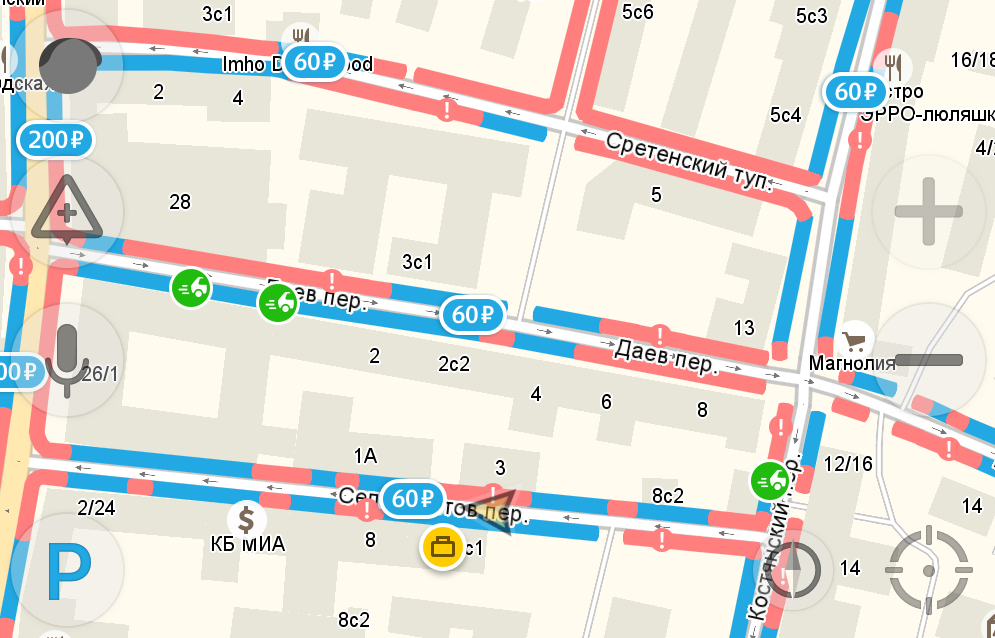This screenshot has width=995, height=638.
Task: Zoom in on the map
Action: pyautogui.click(x=928, y=211)
